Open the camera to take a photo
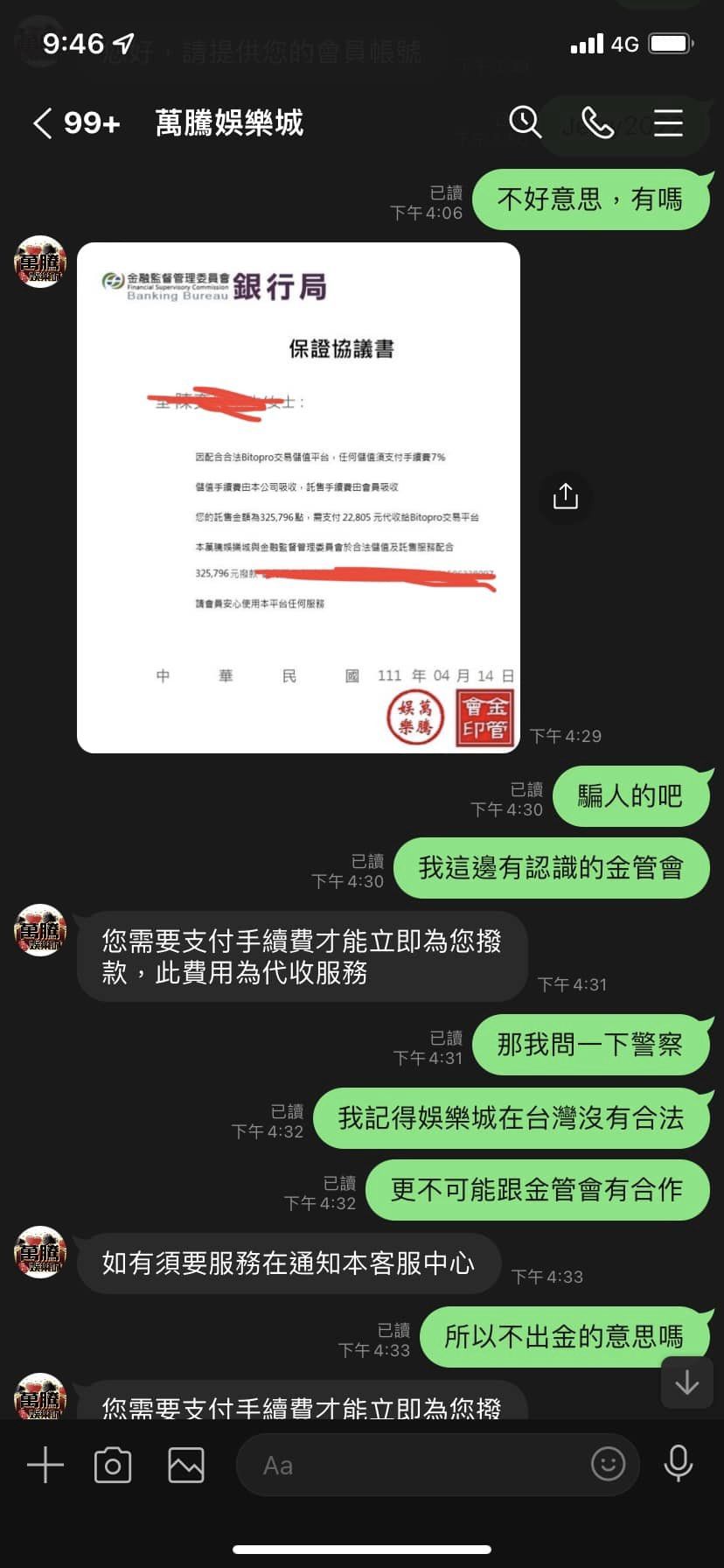Viewport: 724px width, 1568px height. click(113, 1465)
